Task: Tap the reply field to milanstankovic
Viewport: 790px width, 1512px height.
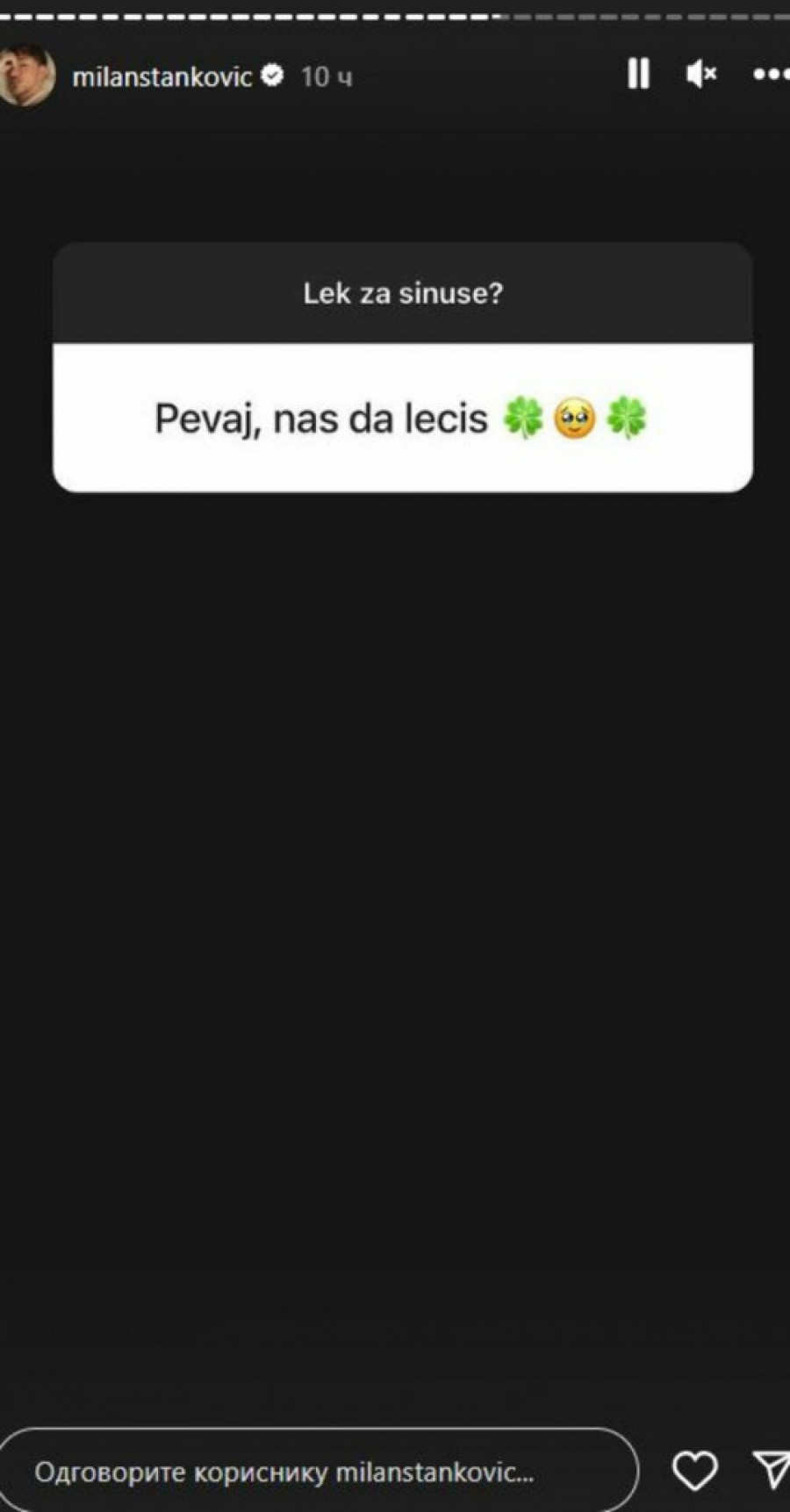Action: [316, 1472]
